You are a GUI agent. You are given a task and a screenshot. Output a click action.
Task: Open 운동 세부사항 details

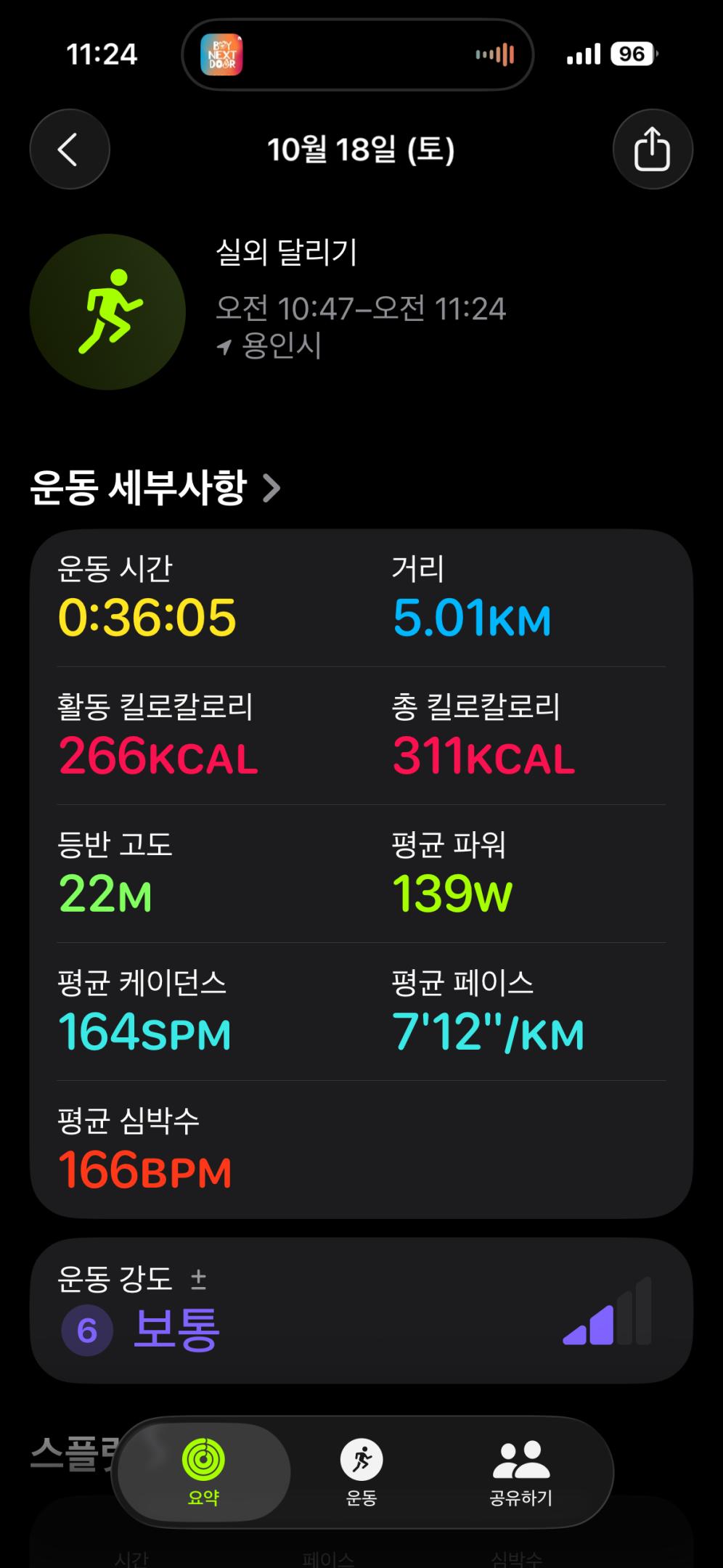coord(155,488)
